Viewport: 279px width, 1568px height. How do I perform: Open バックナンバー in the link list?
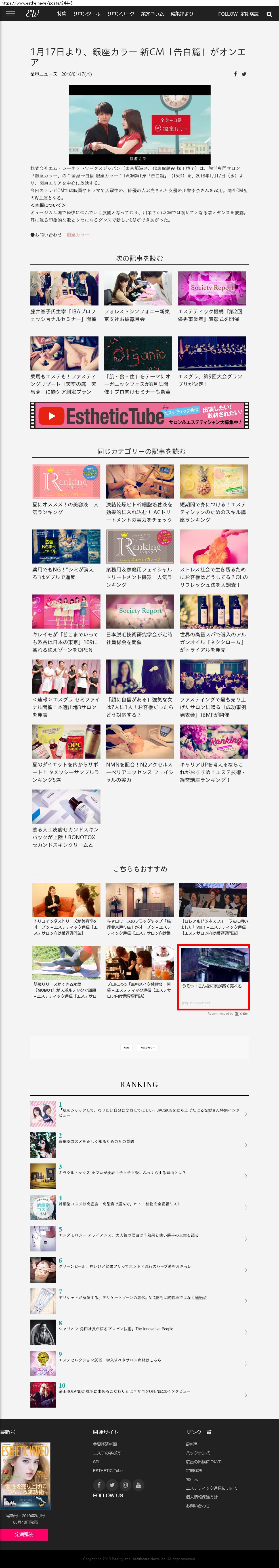[x=199, y=1453]
